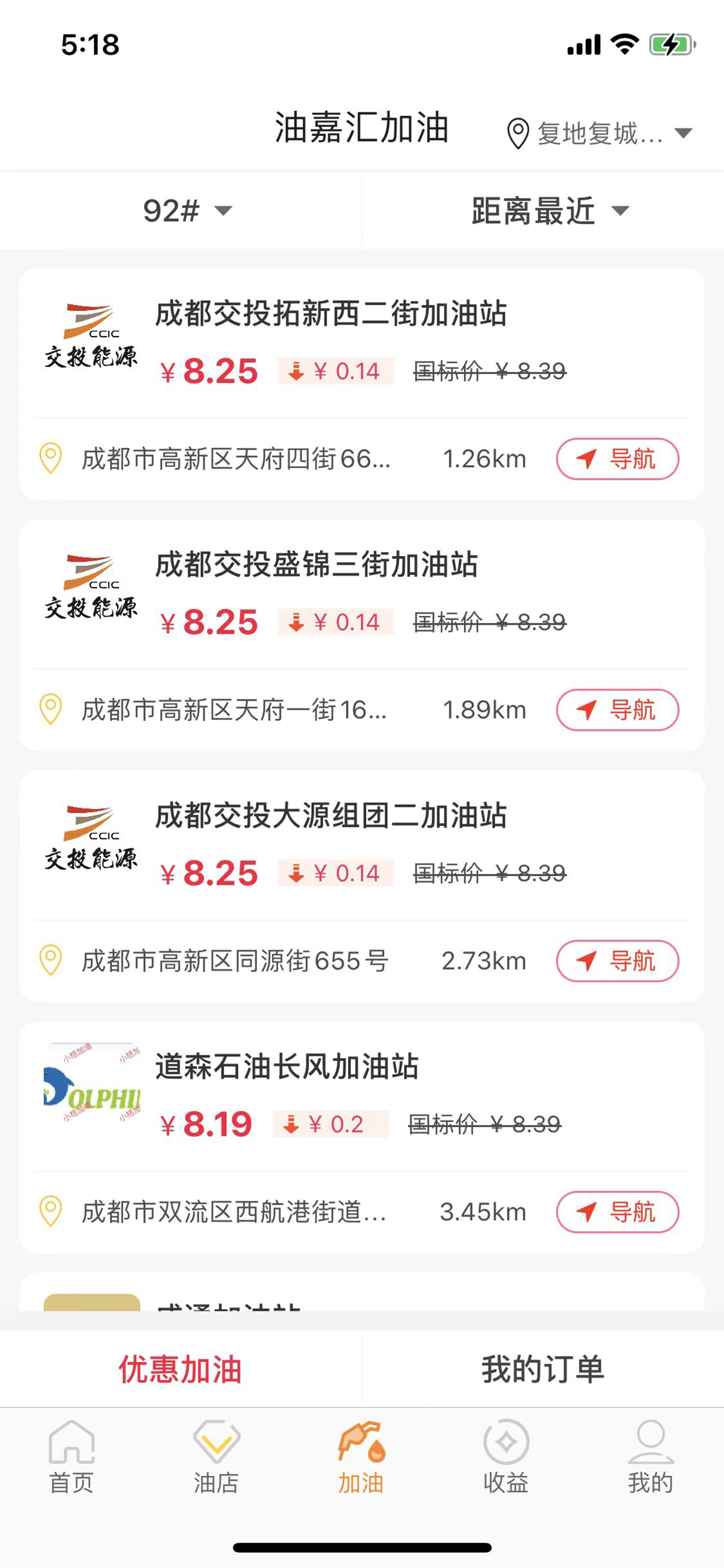The width and height of the screenshot is (724, 1568).
Task: Switch to 我的订单 tab
Action: tap(543, 1369)
